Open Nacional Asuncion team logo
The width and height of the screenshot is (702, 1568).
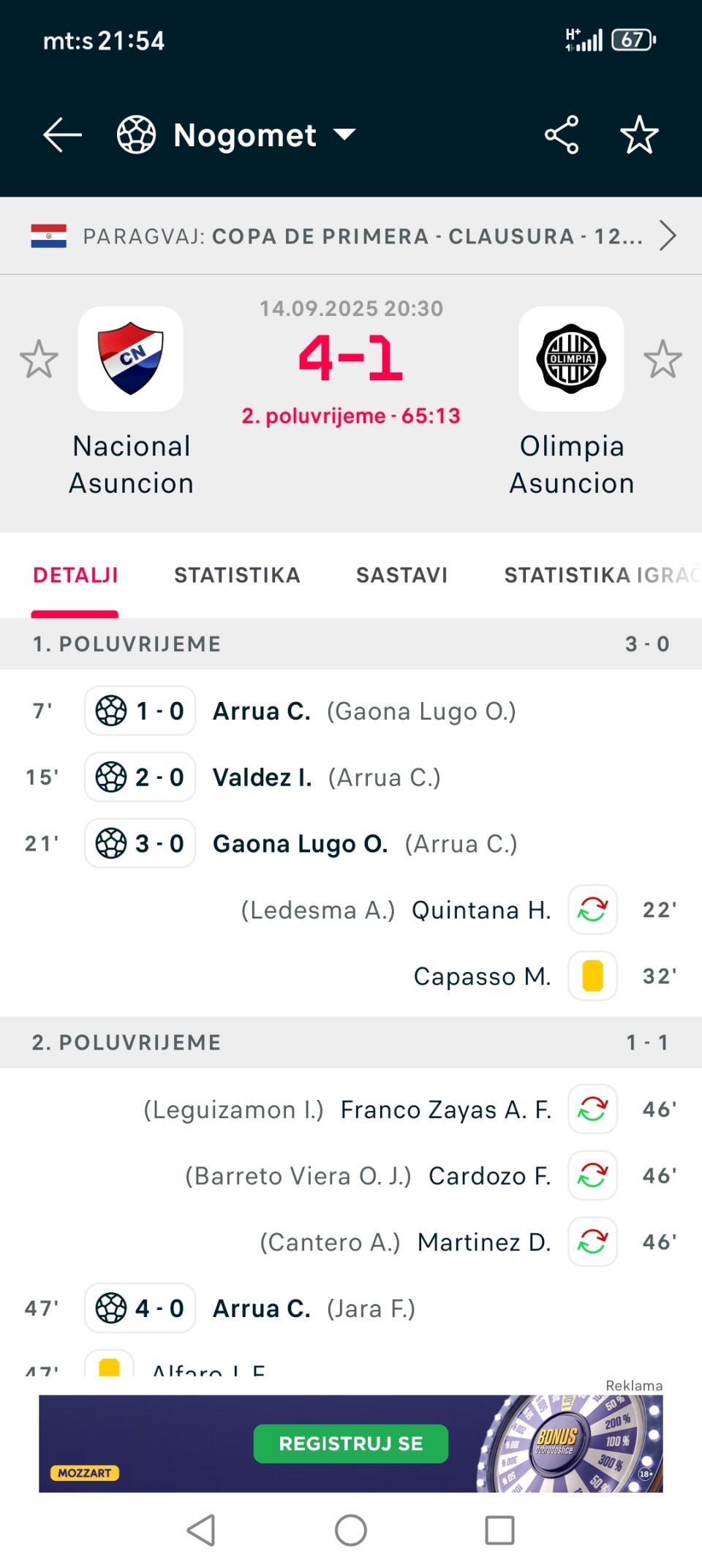(131, 358)
